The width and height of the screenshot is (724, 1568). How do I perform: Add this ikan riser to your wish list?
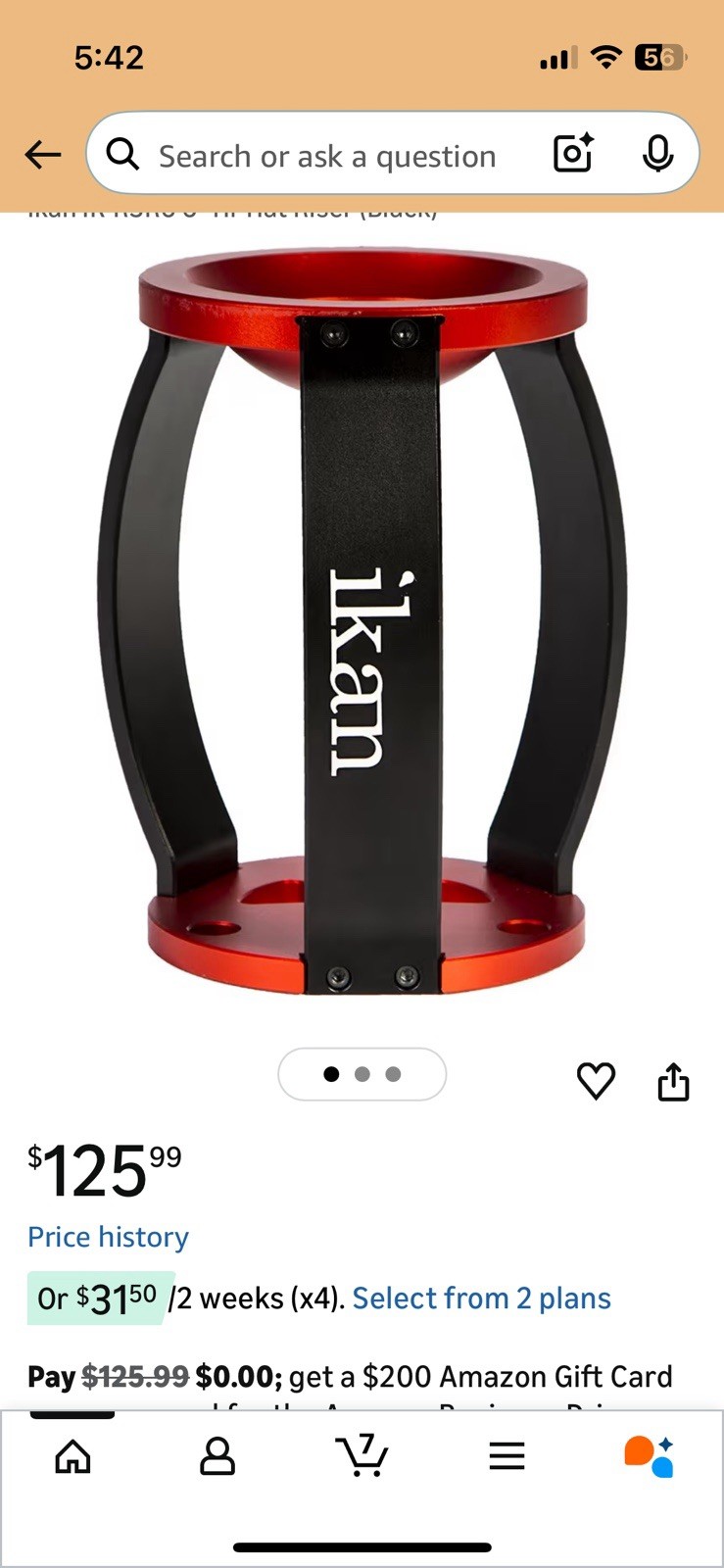click(596, 1081)
